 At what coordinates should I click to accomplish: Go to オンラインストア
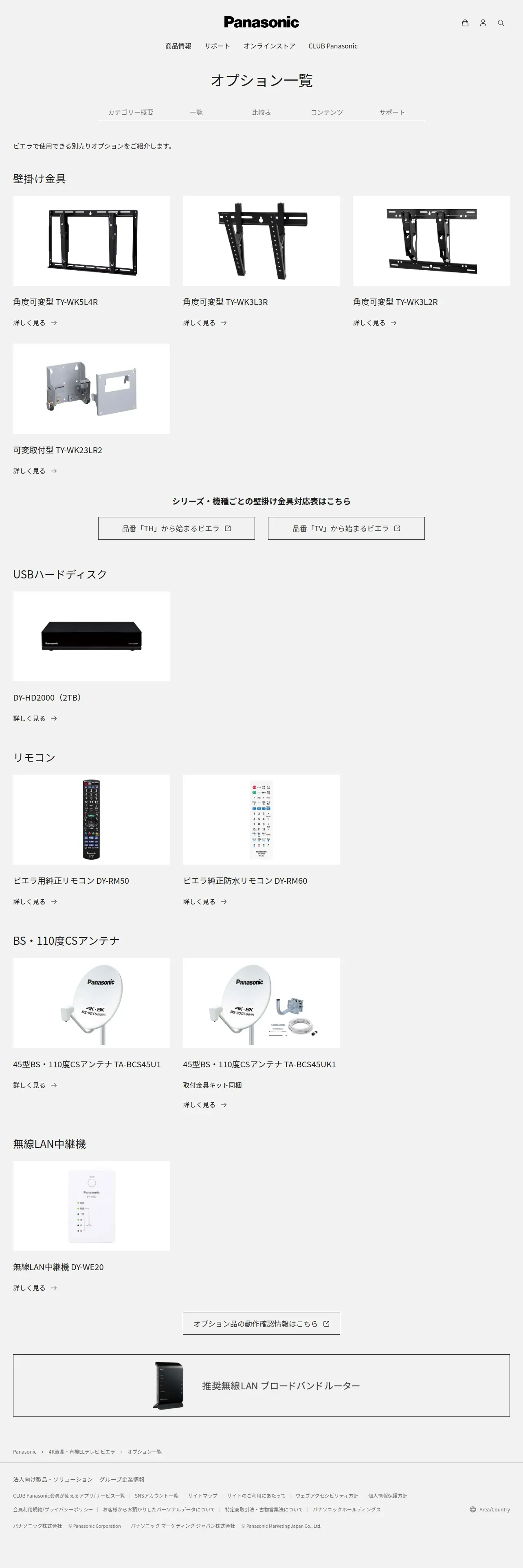pos(269,46)
